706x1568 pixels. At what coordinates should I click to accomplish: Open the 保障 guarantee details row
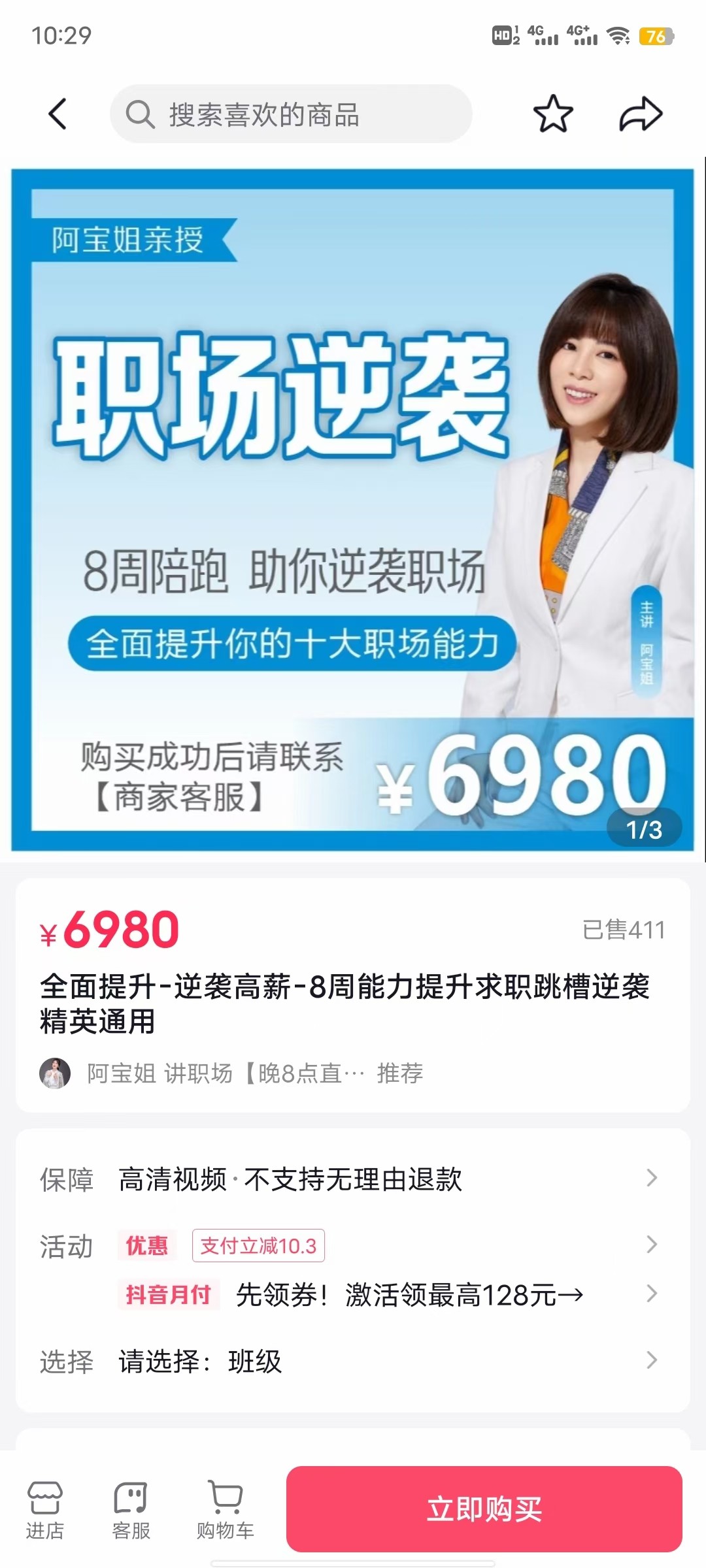coord(353,1179)
